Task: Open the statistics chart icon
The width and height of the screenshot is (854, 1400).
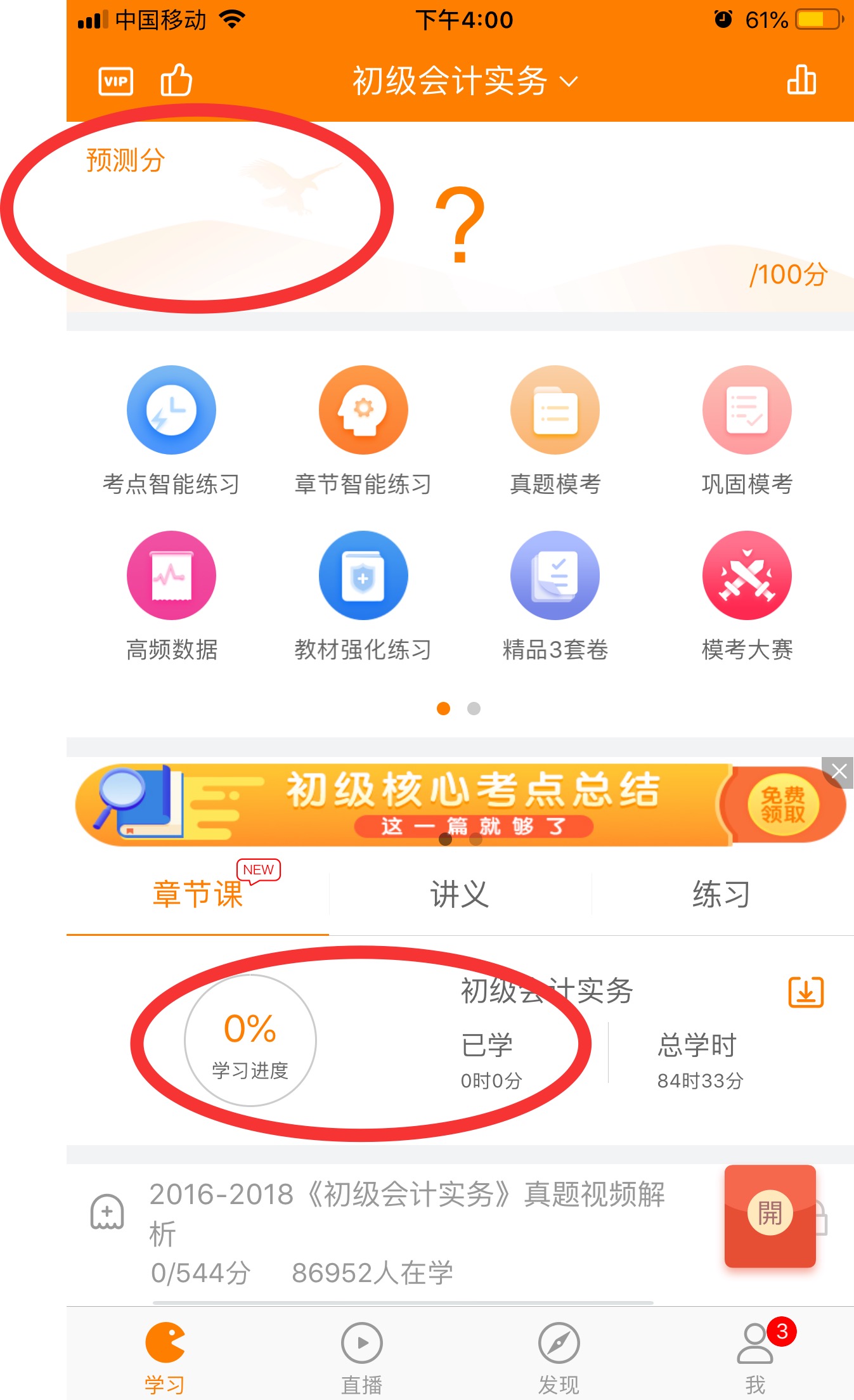Action: (801, 81)
